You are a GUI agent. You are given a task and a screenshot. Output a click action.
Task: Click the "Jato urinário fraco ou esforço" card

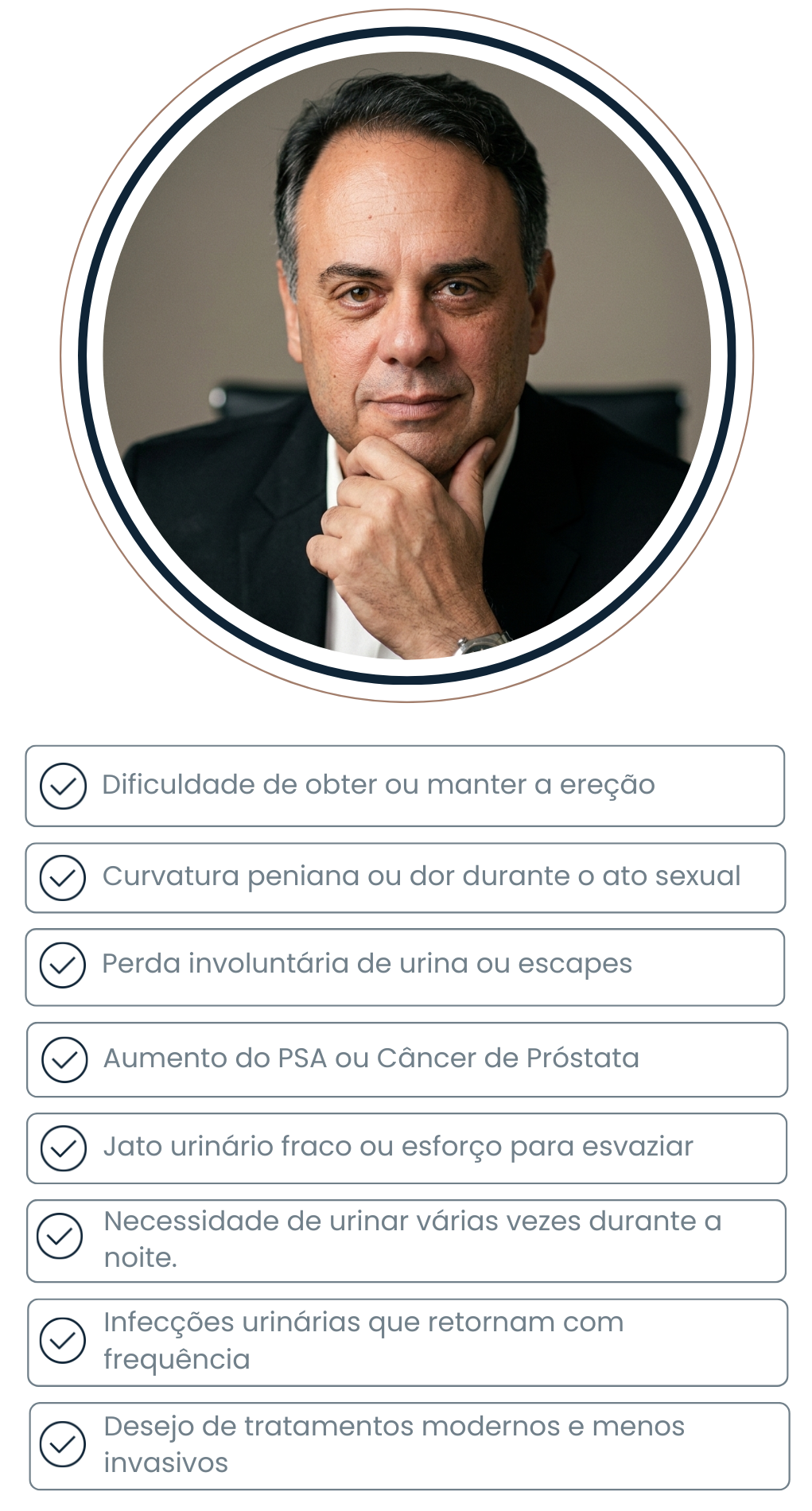click(x=406, y=1148)
